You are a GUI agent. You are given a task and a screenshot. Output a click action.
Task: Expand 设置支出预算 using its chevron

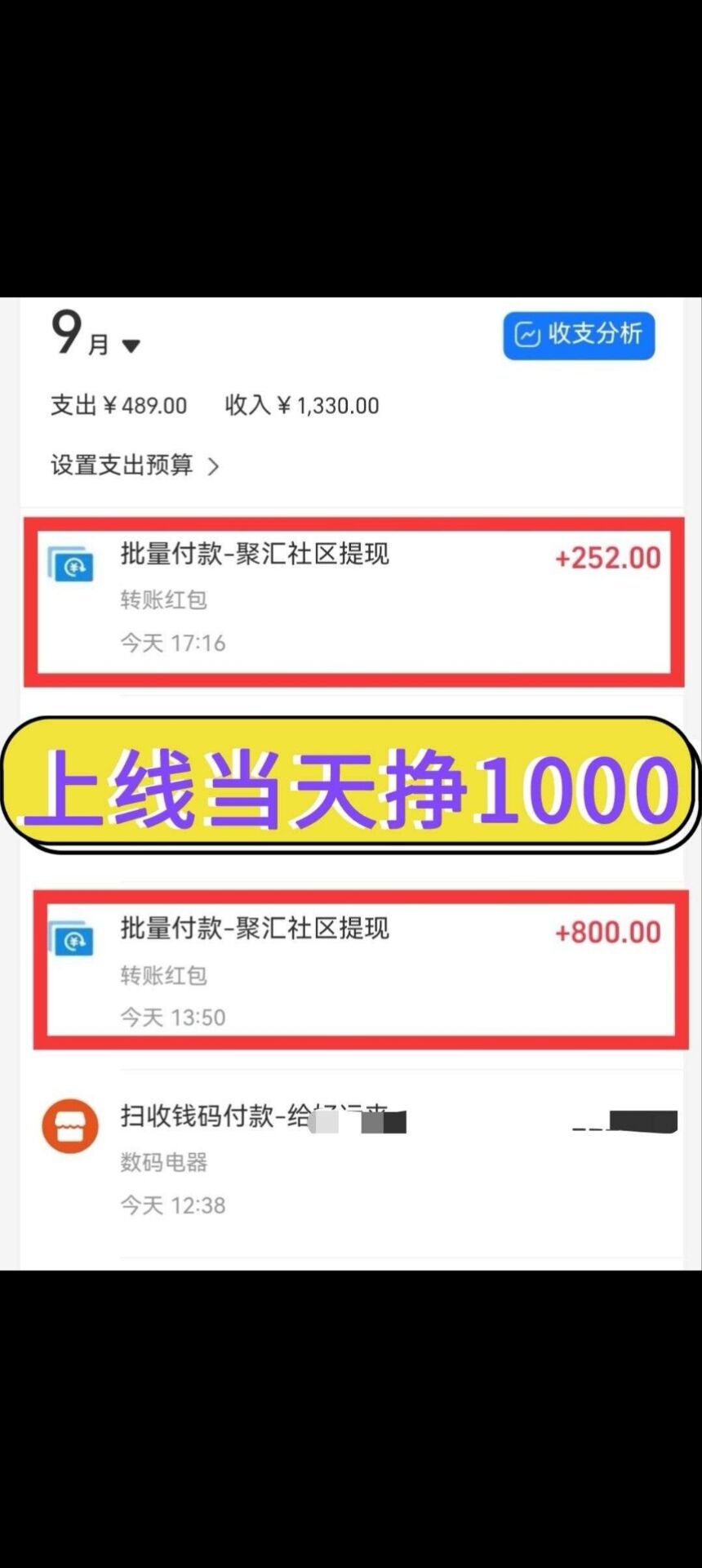(214, 465)
